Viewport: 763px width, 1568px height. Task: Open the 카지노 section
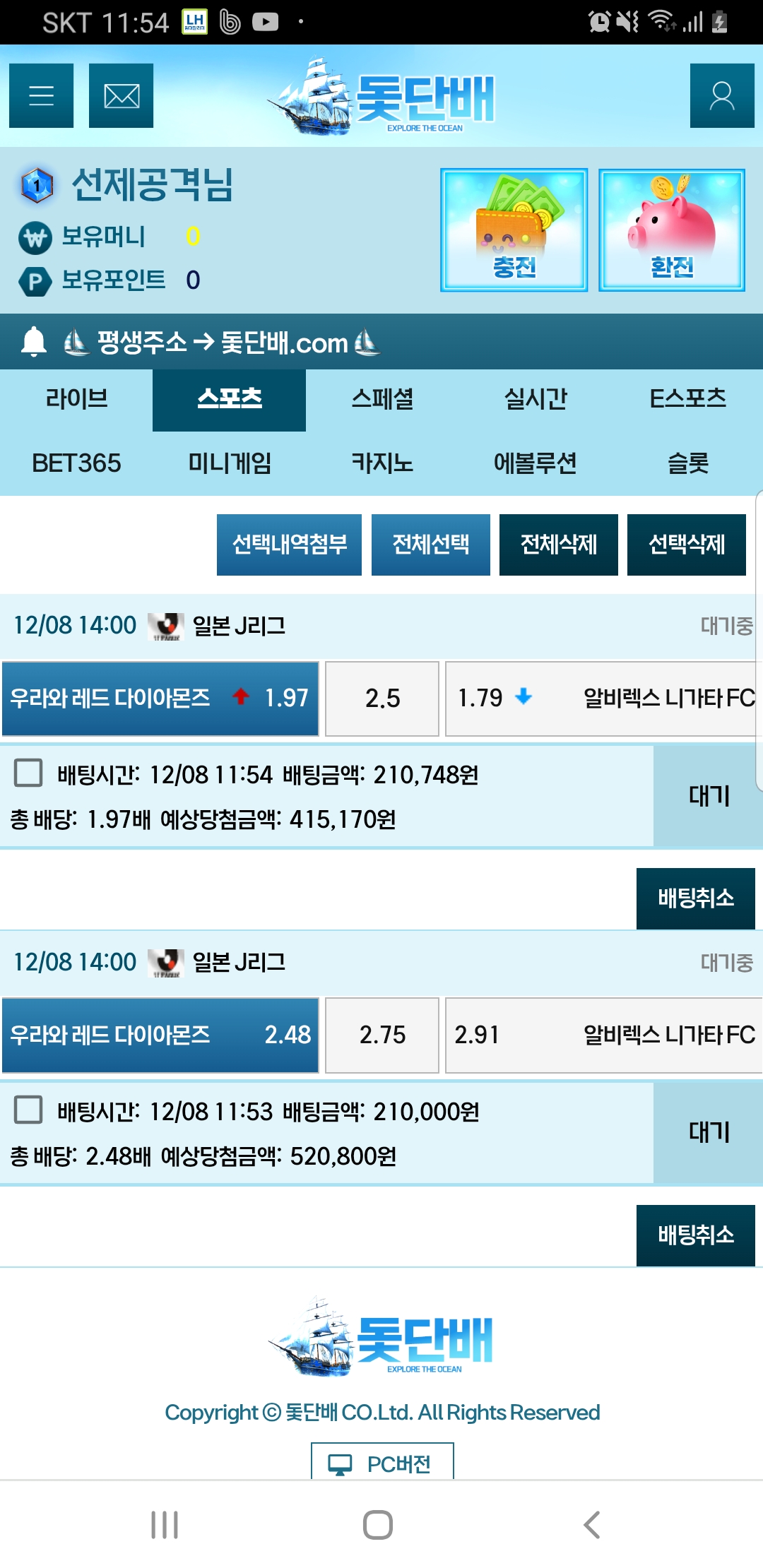pos(382,463)
